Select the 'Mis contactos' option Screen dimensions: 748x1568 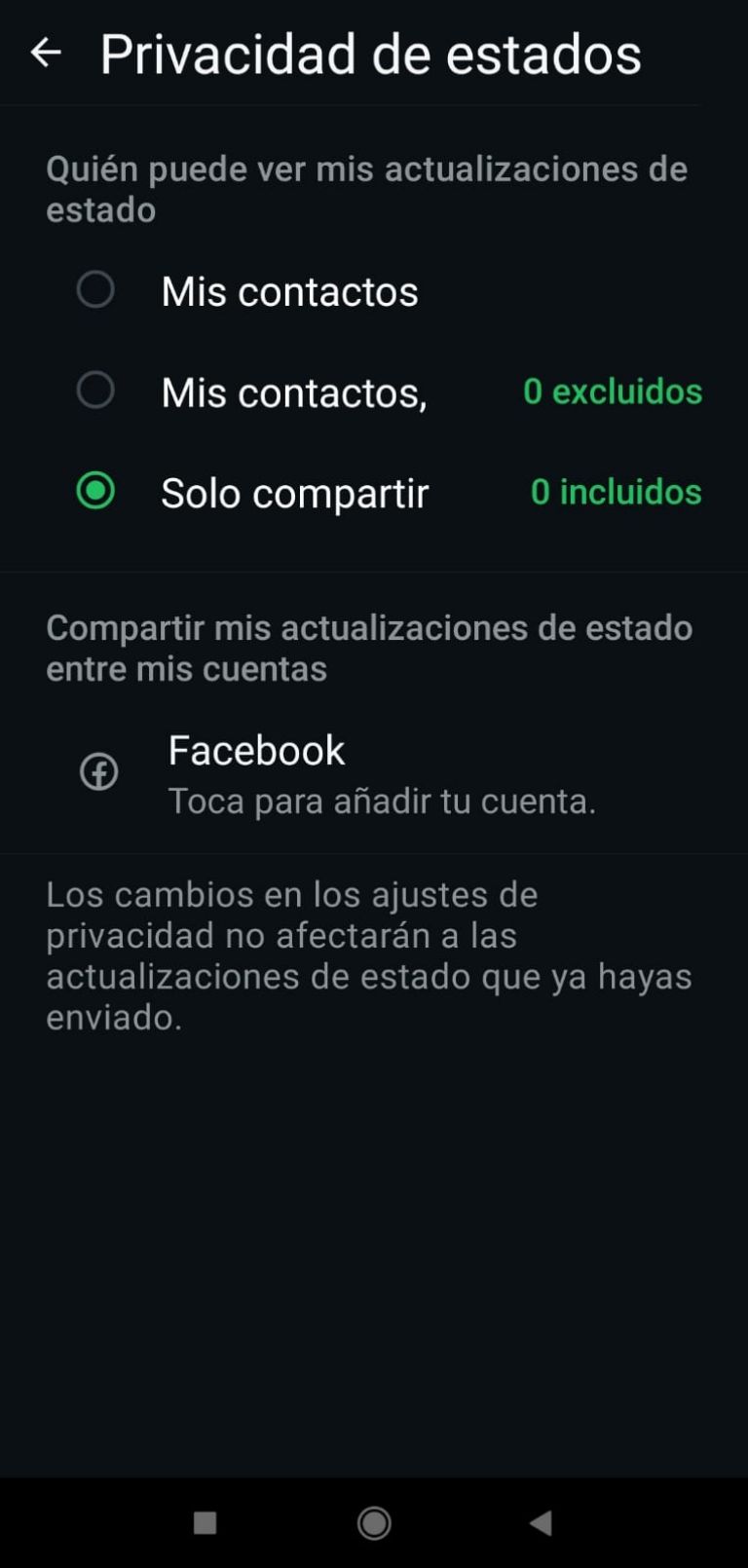pyautogui.click(x=289, y=289)
